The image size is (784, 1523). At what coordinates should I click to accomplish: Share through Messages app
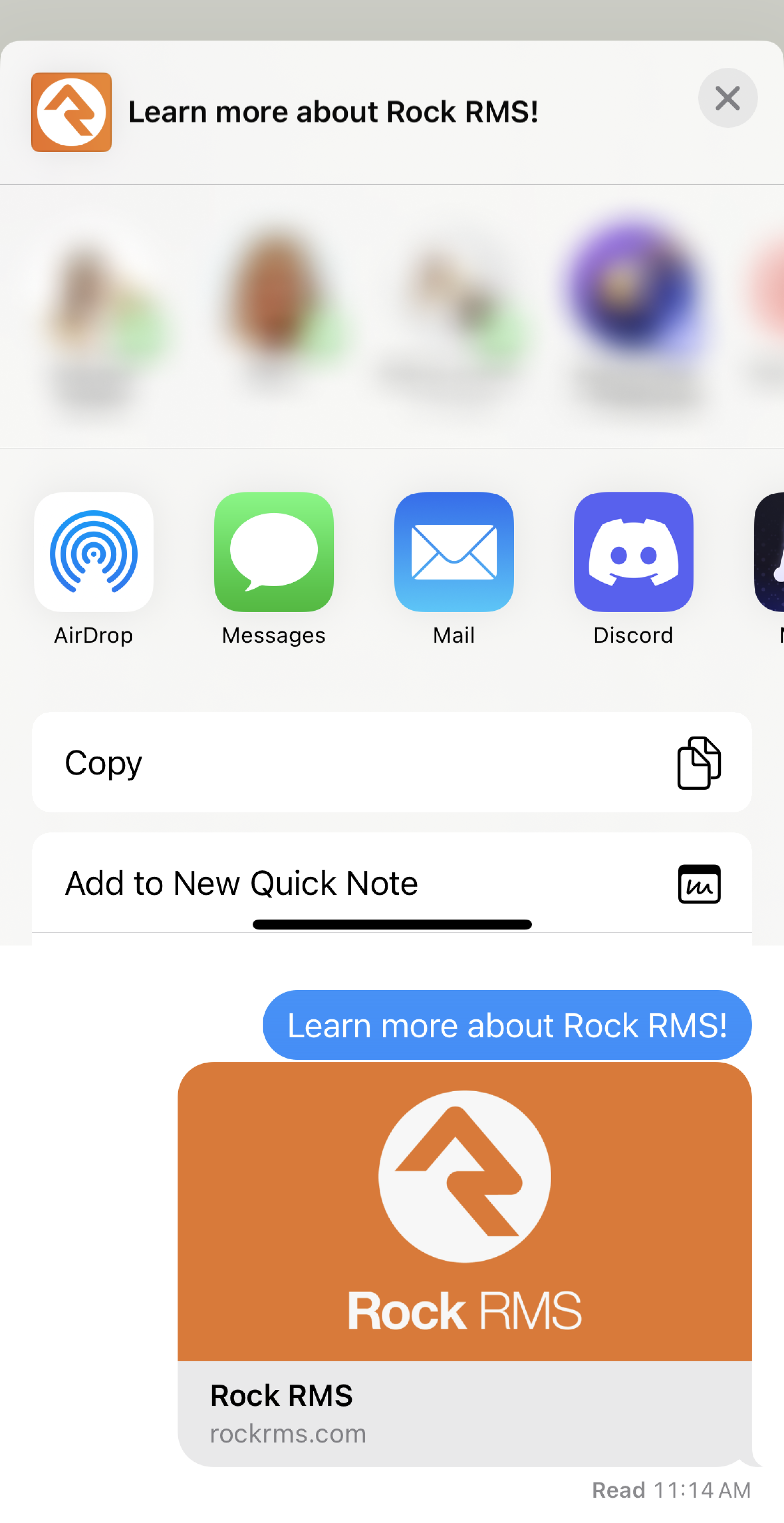(x=274, y=552)
